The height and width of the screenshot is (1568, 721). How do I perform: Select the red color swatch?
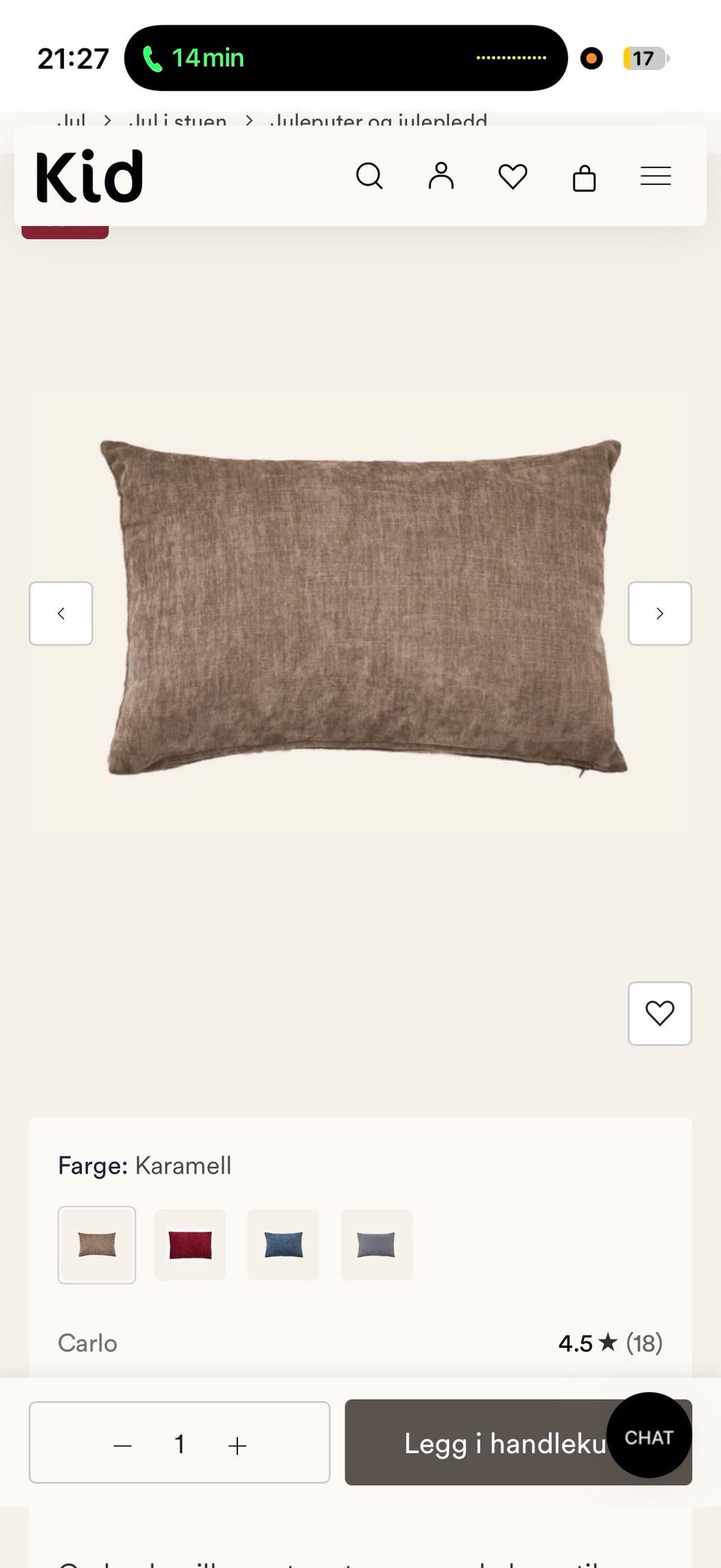[x=190, y=1244]
